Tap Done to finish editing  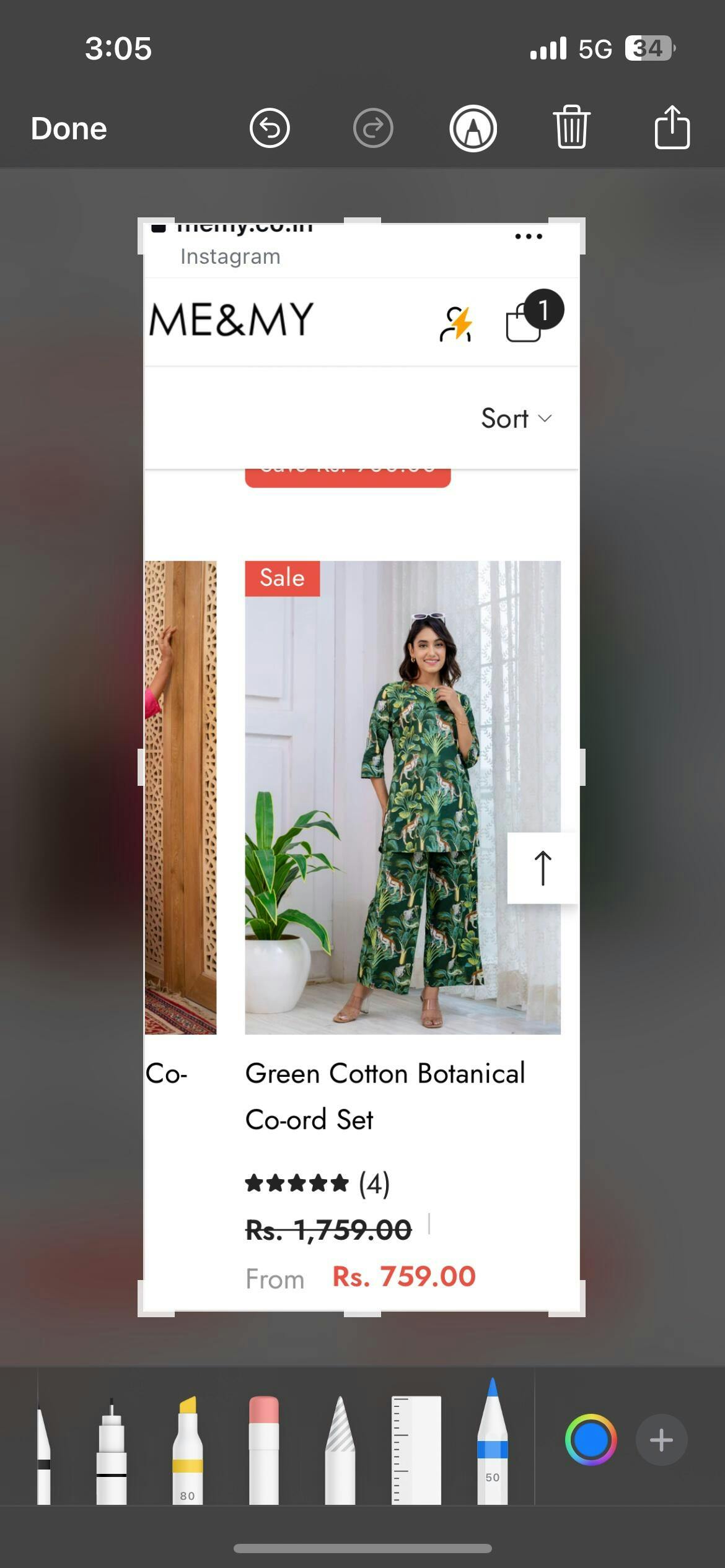[x=69, y=129]
